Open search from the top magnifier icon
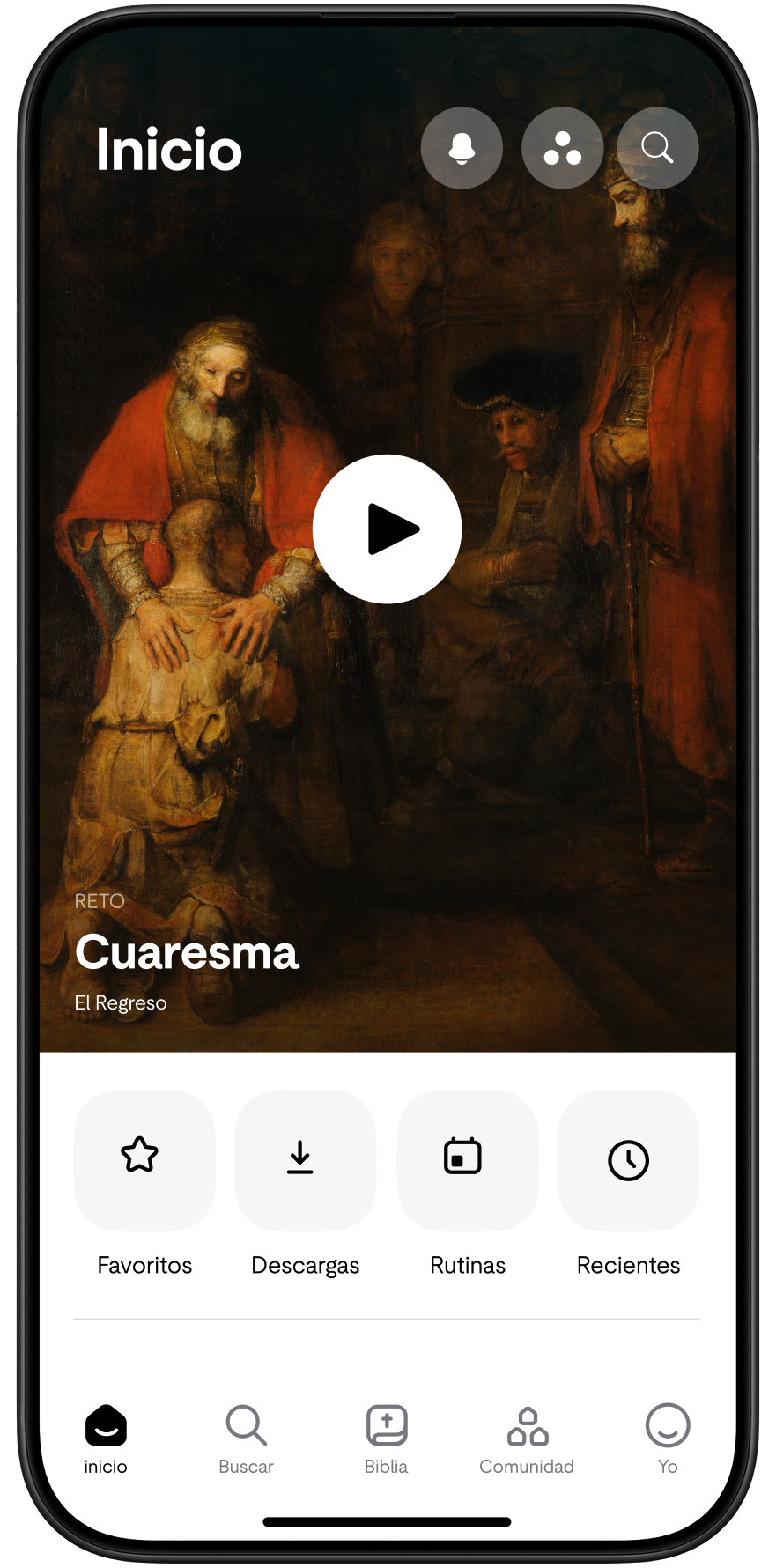776x1568 pixels. [658, 148]
